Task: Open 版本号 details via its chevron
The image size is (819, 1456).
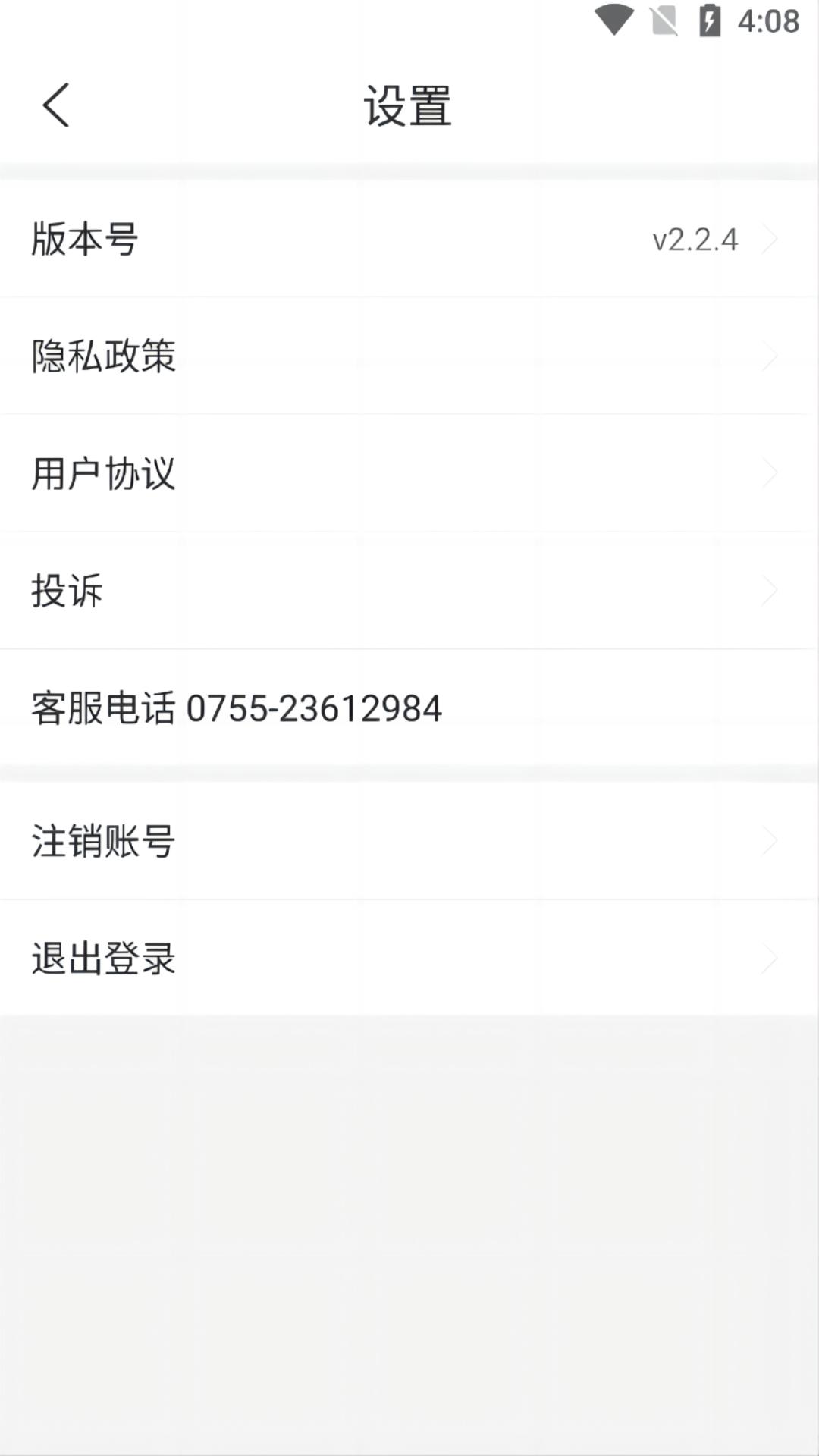Action: tap(770, 239)
